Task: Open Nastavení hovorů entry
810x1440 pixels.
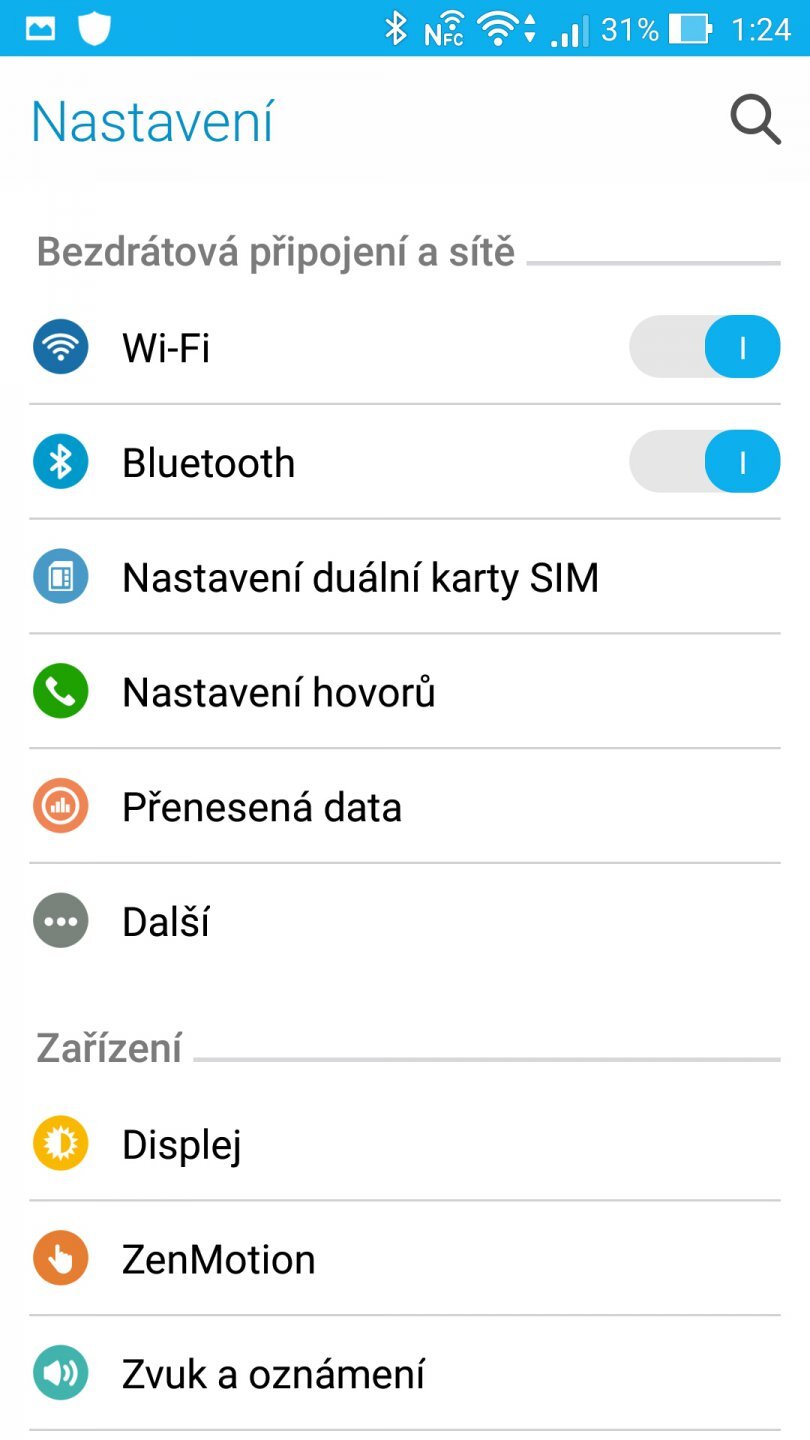Action: click(x=278, y=691)
